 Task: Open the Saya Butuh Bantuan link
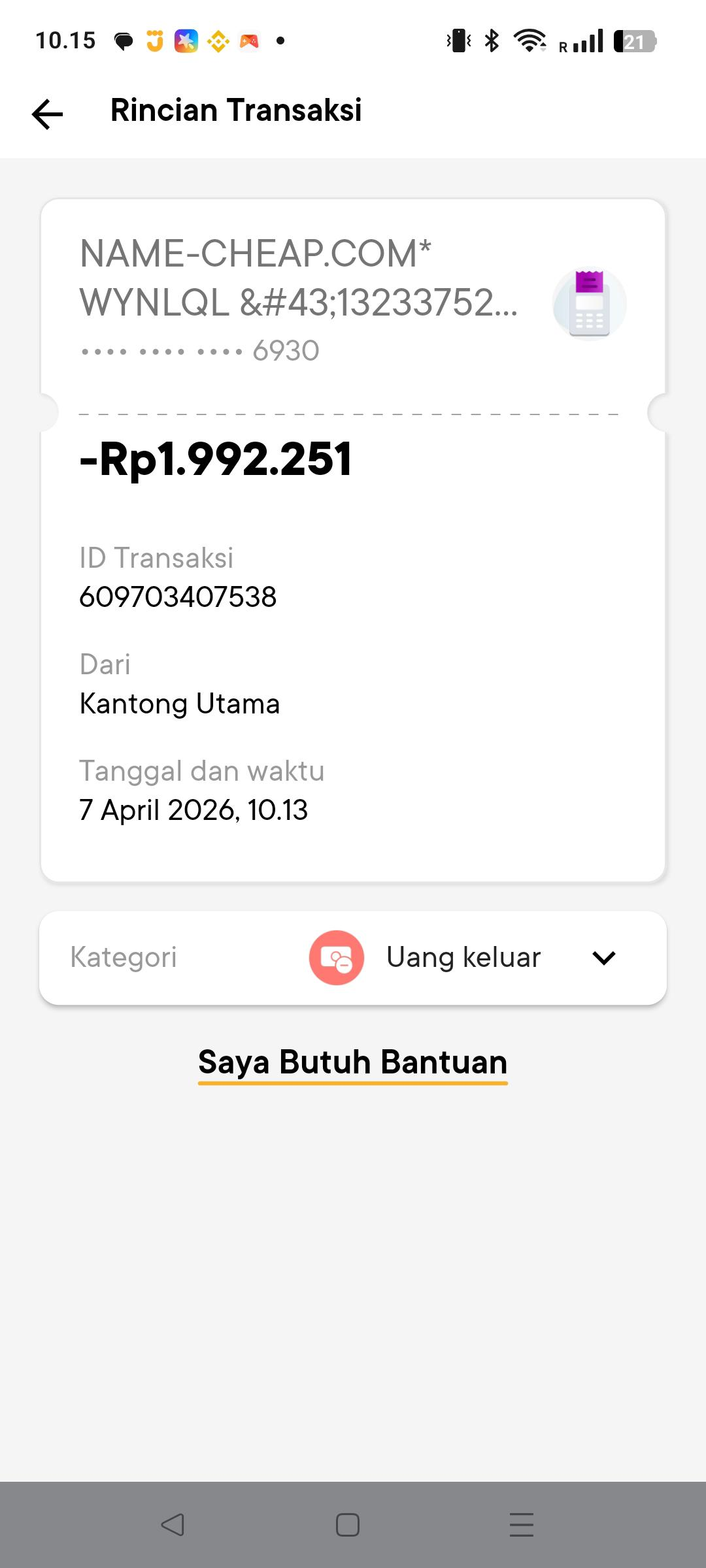click(x=352, y=1062)
